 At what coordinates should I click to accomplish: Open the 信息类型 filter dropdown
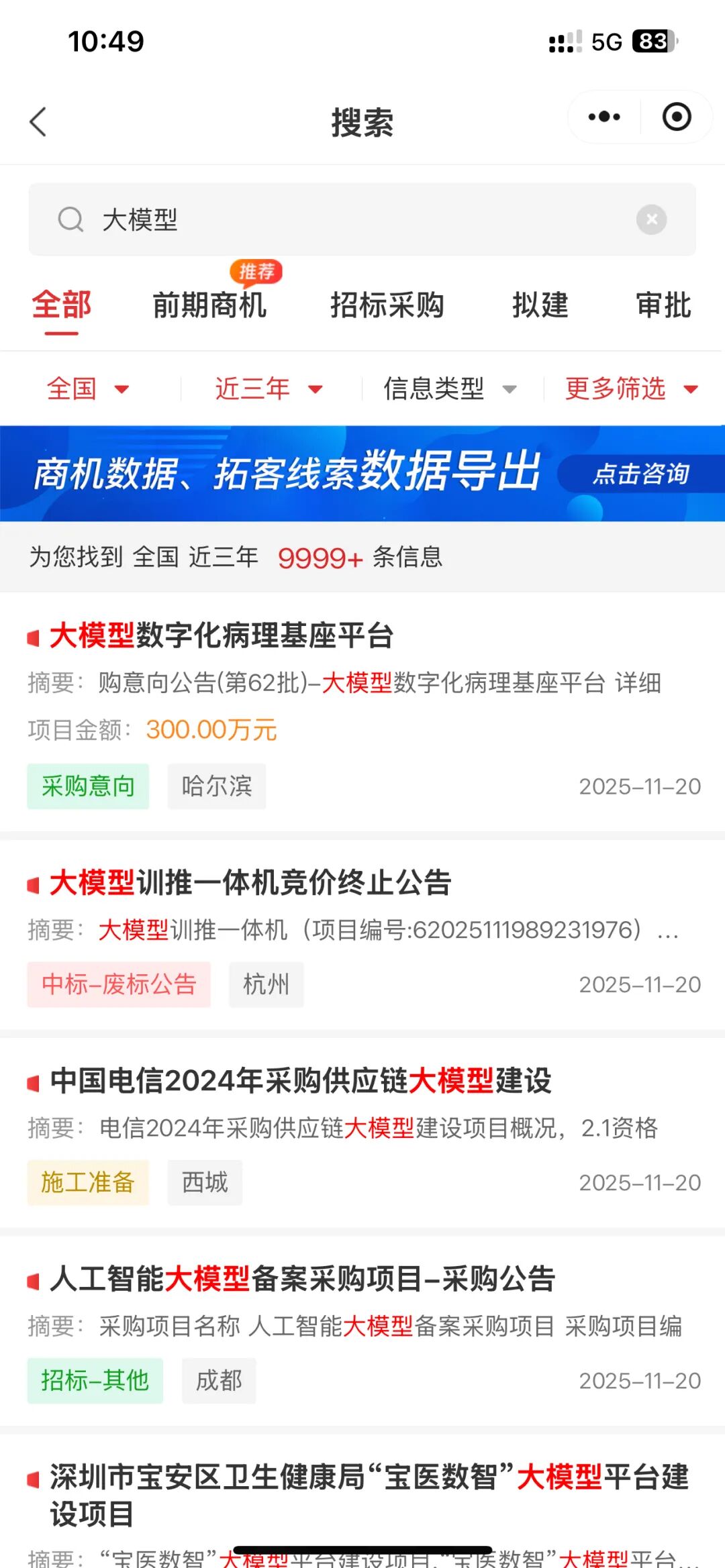pos(450,388)
